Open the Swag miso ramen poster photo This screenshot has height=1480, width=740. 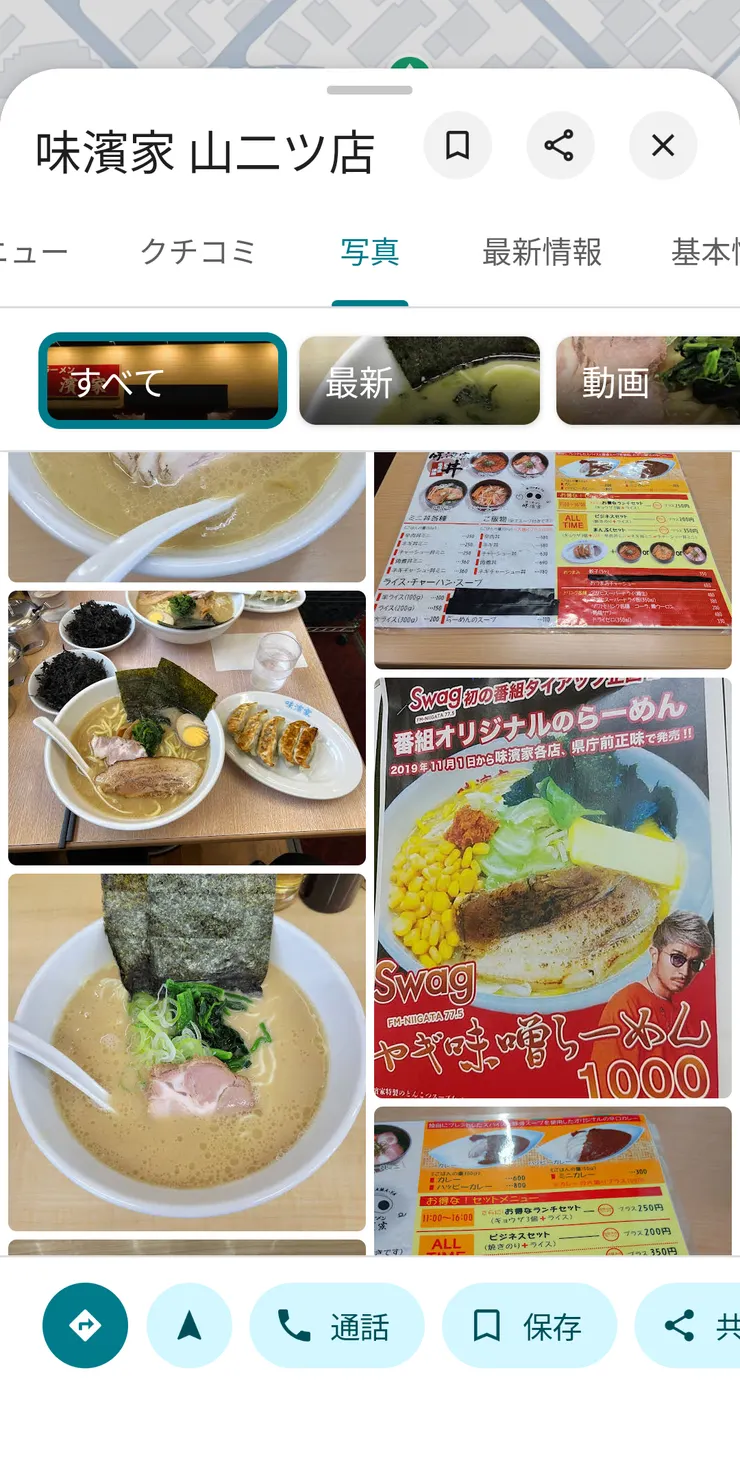[552, 887]
